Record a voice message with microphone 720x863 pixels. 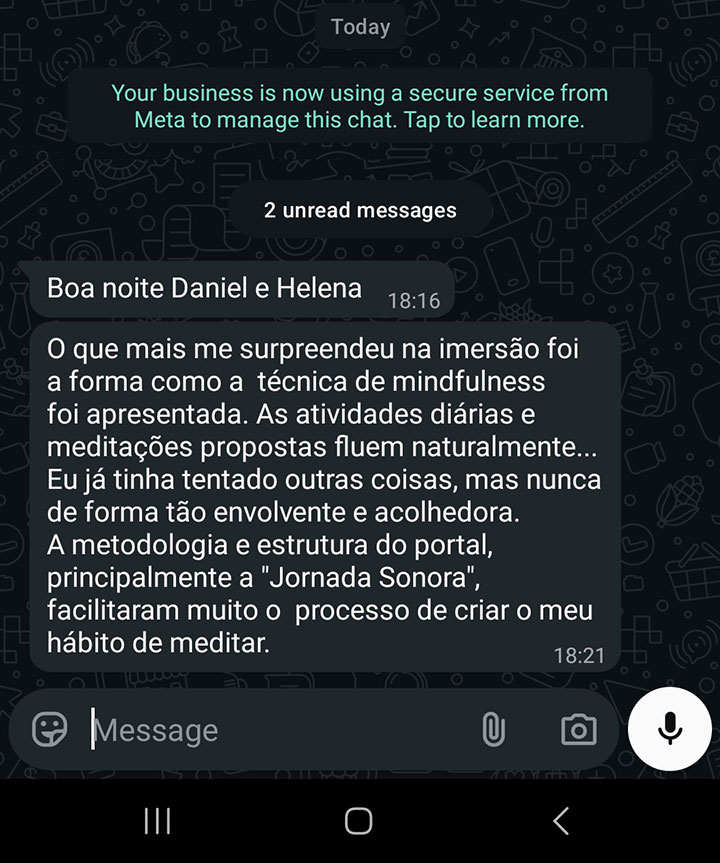669,729
